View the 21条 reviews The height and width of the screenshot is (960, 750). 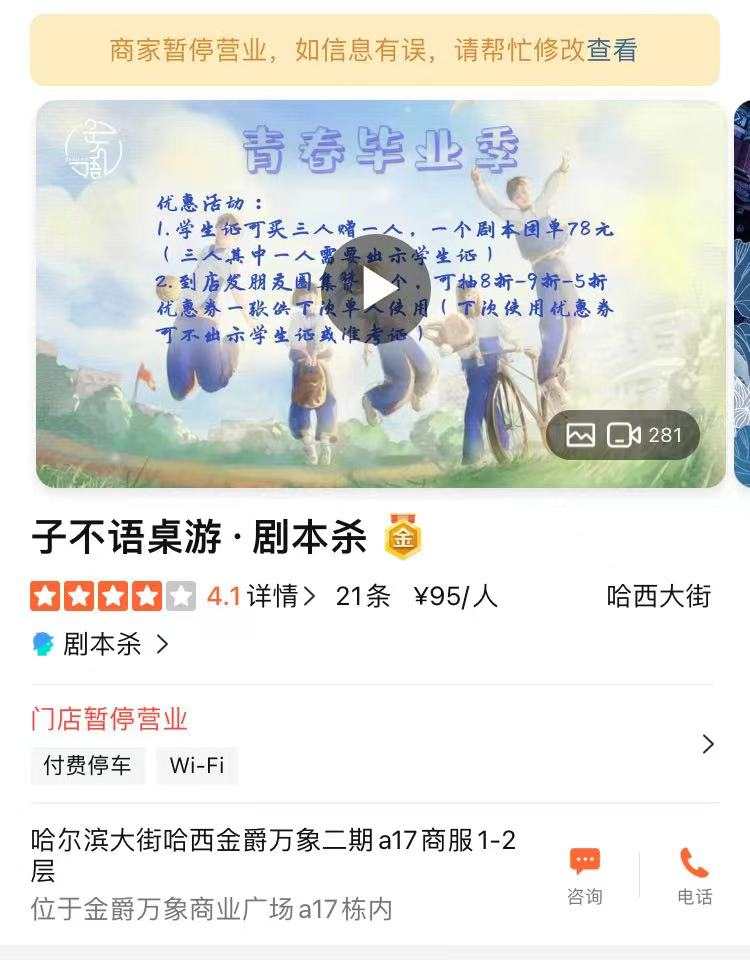pyautogui.click(x=363, y=597)
